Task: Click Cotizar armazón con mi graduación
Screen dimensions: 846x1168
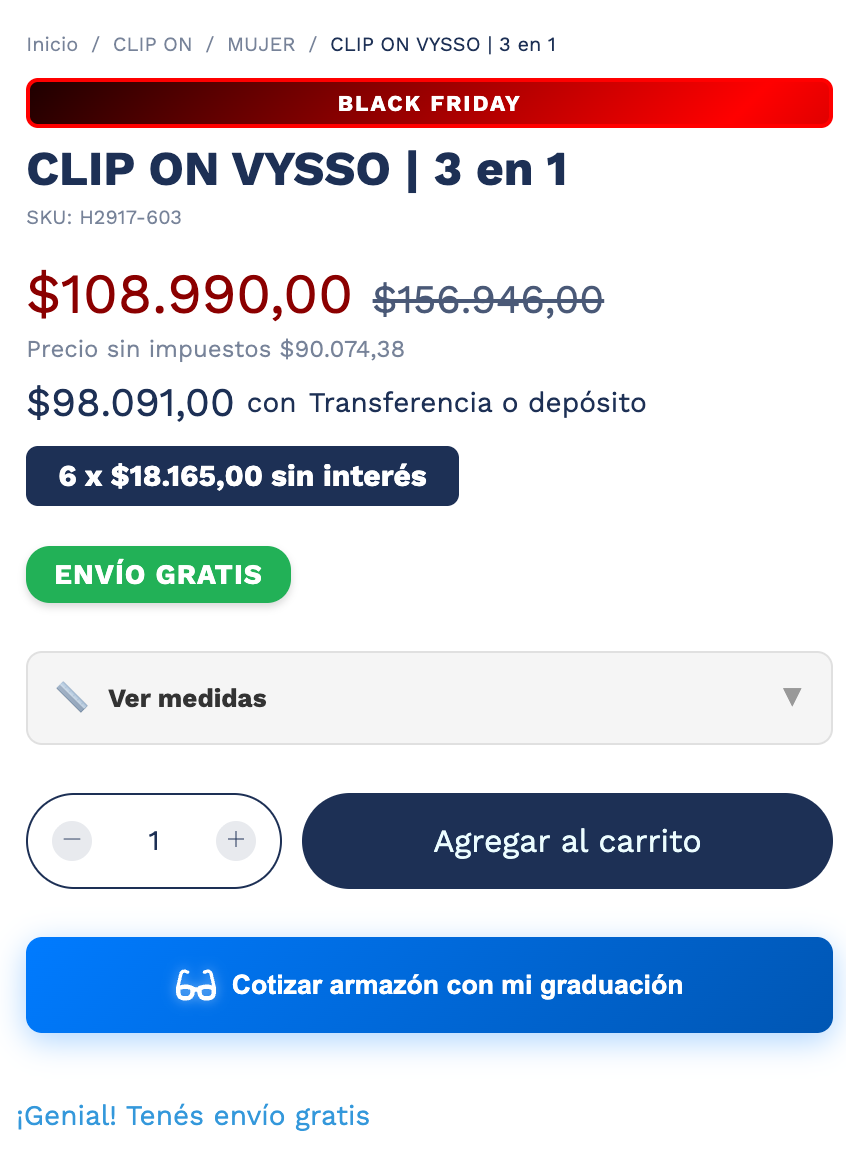Action: pos(429,985)
